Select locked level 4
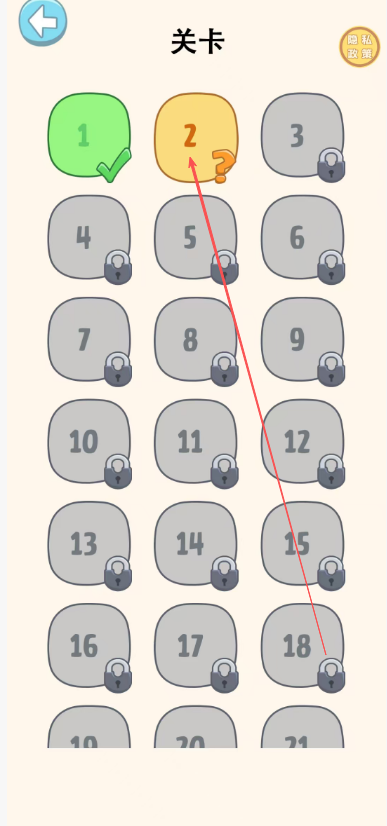Image resolution: width=387 pixels, height=826 pixels. pyautogui.click(x=90, y=239)
